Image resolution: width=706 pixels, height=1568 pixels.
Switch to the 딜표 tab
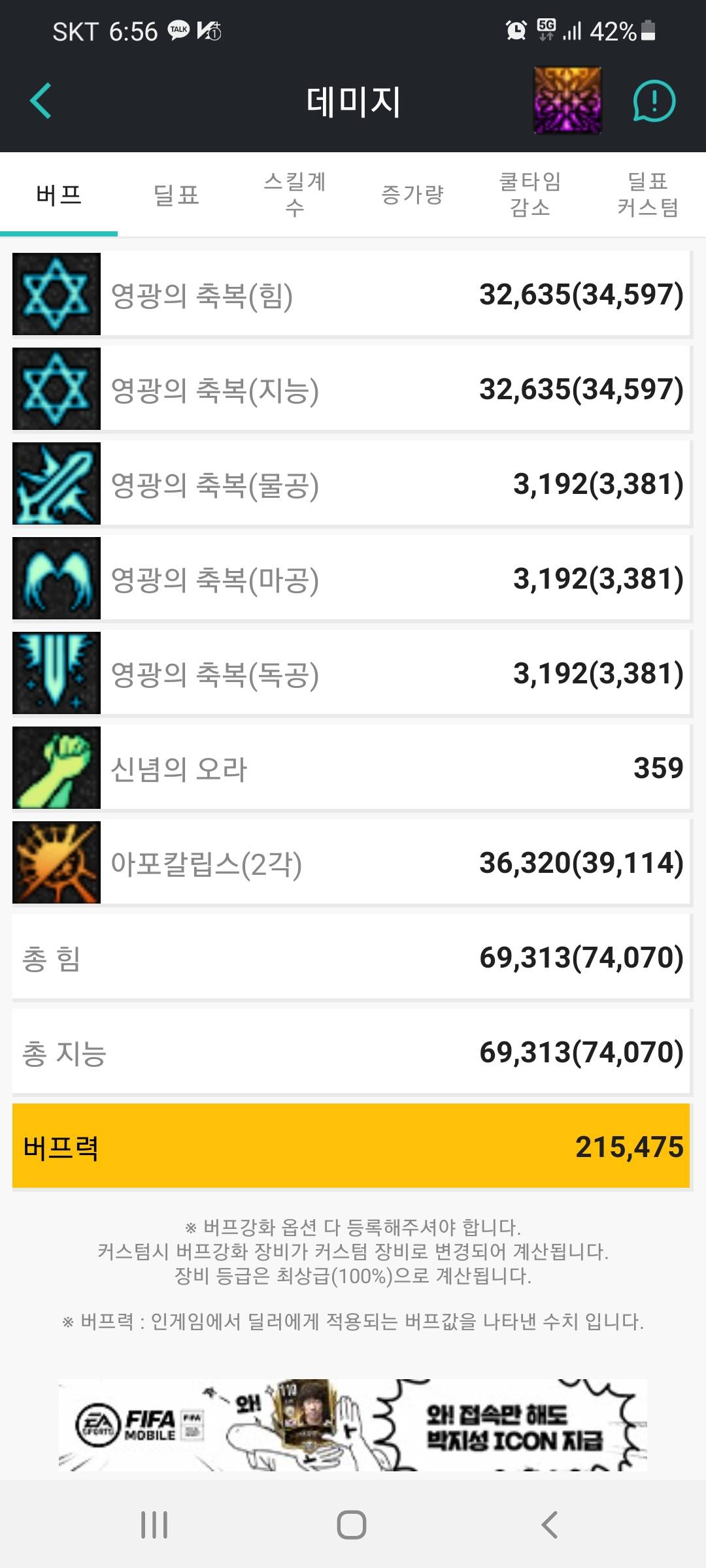176,195
